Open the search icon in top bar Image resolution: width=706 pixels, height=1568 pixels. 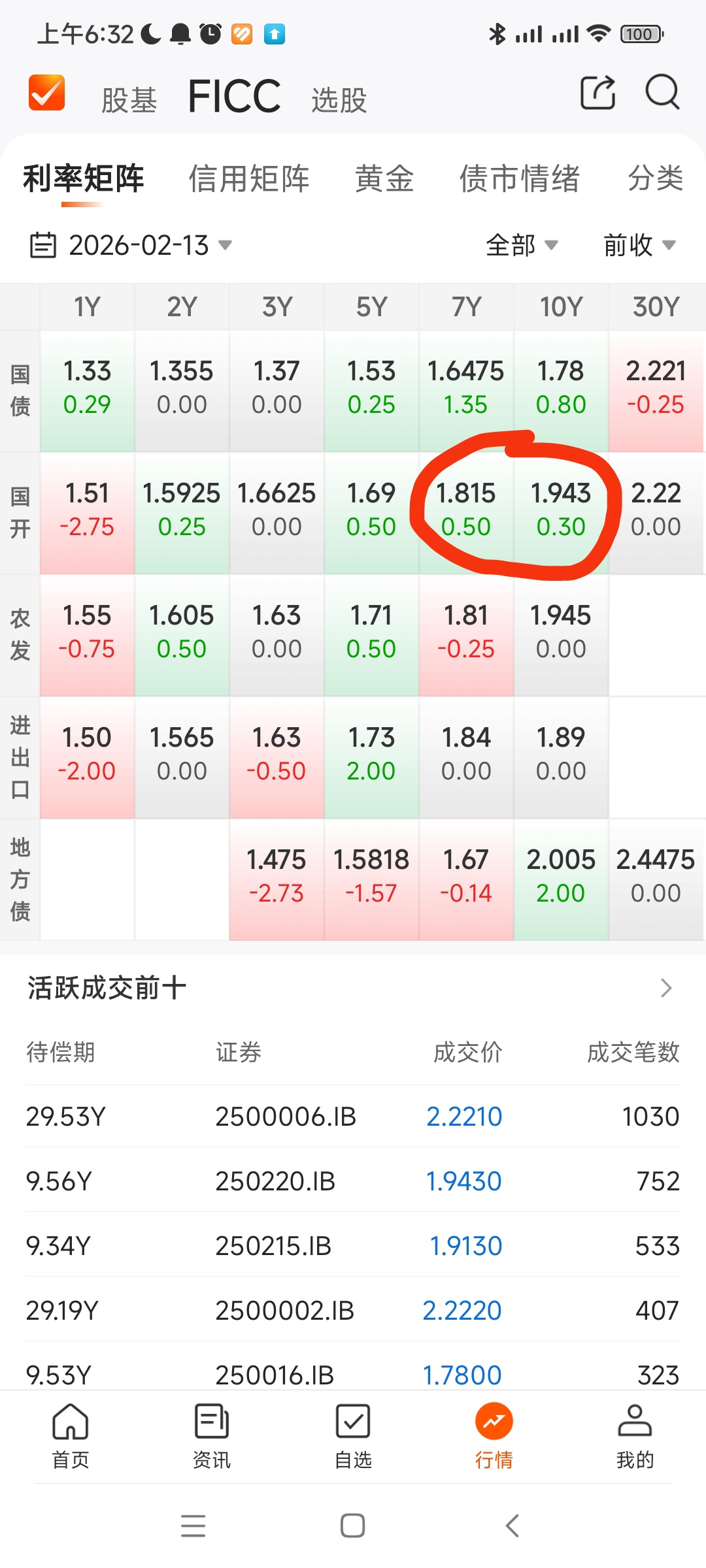click(662, 93)
